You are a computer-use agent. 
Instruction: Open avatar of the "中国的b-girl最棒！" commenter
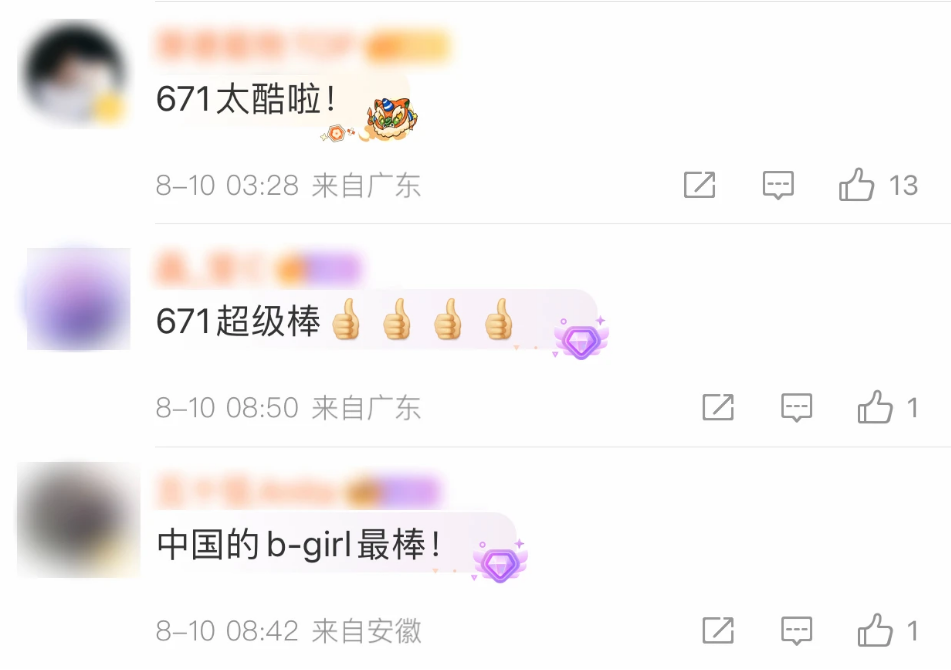[x=77, y=520]
